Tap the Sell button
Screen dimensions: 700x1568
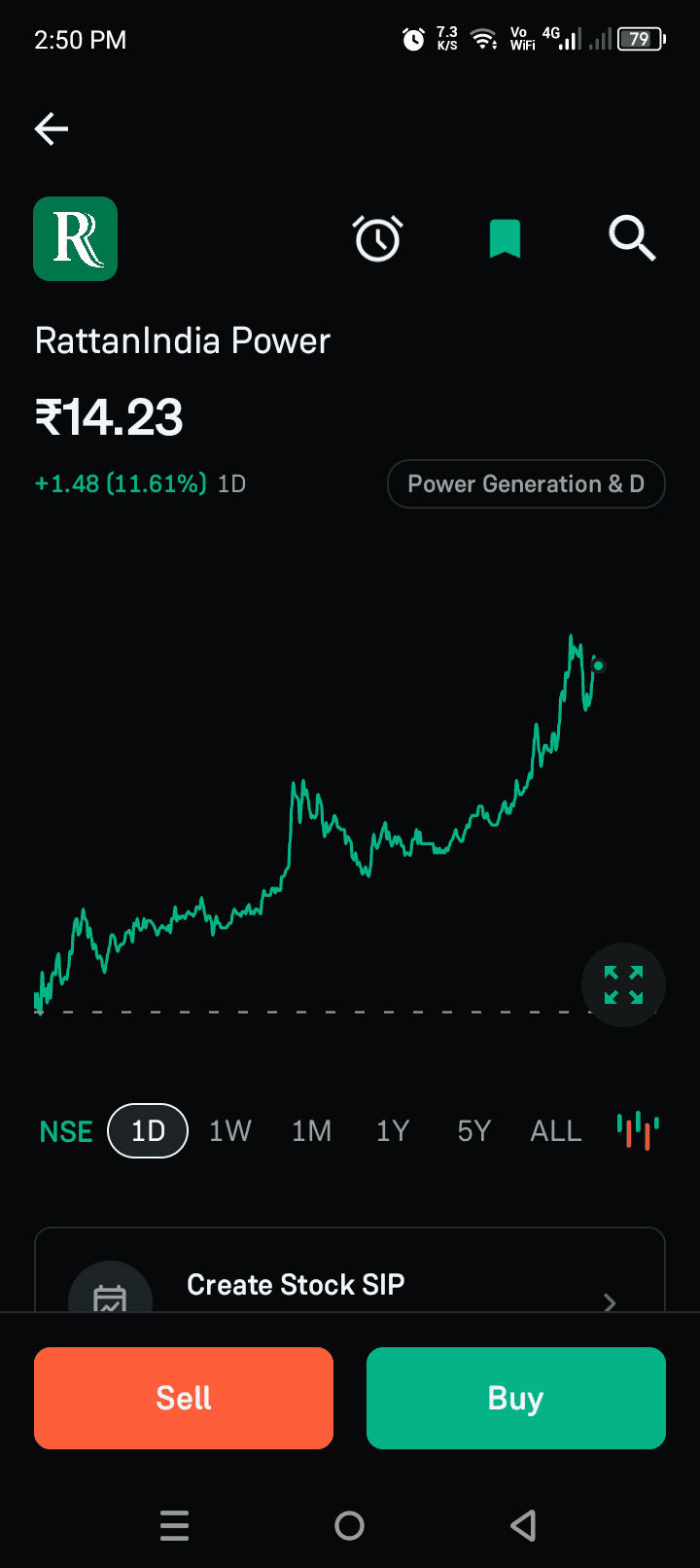point(184,1398)
